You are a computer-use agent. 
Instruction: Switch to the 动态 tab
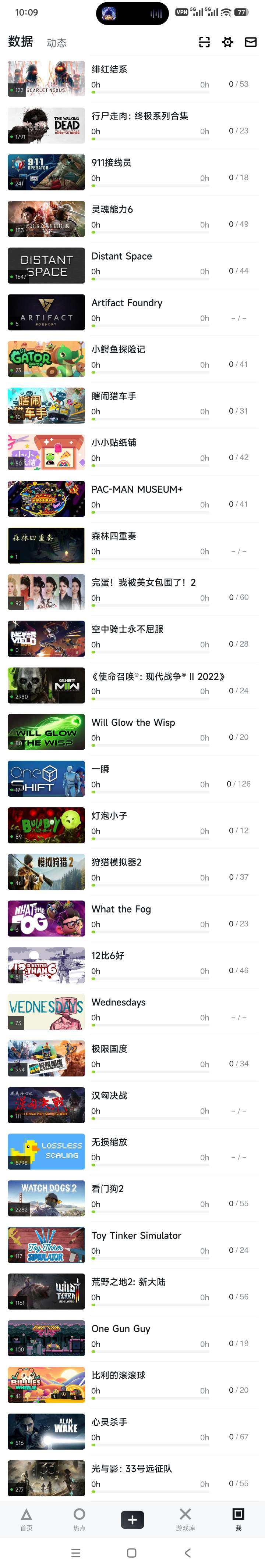pyautogui.click(x=57, y=43)
